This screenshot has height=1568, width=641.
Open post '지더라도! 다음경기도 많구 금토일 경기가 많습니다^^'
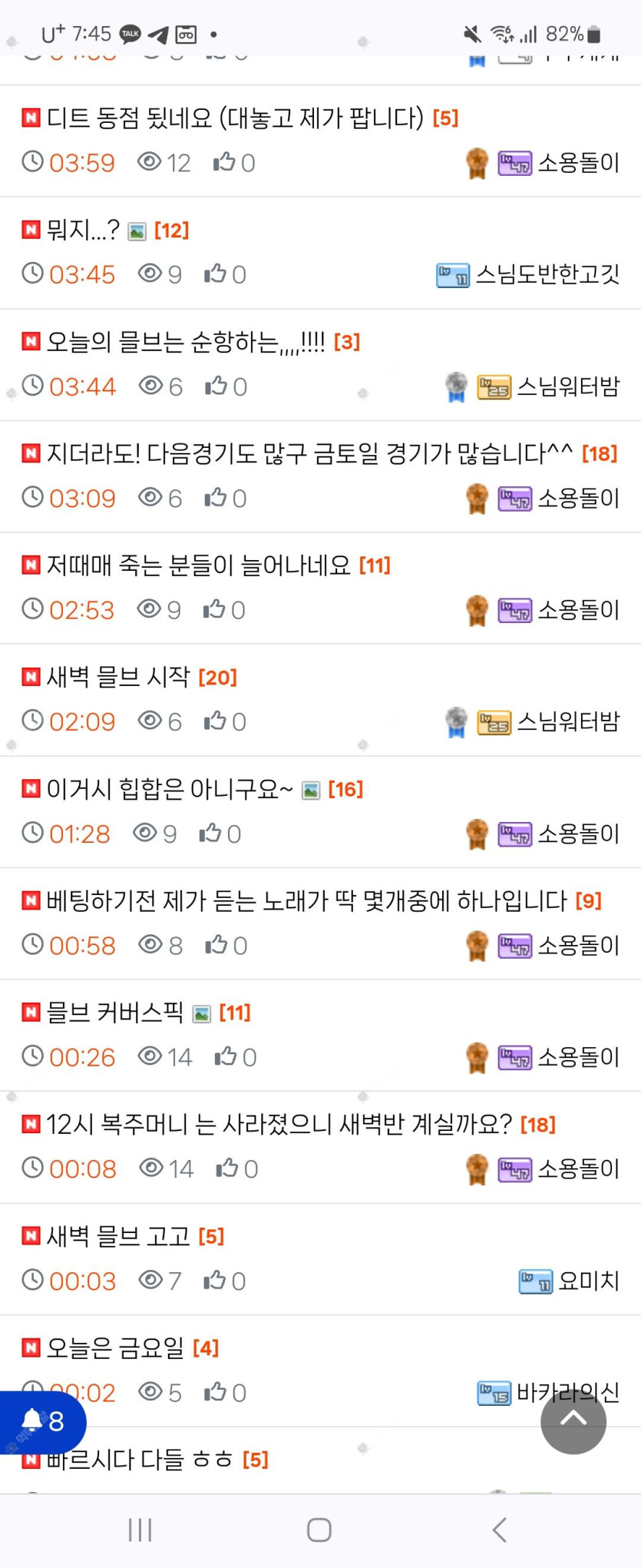[x=309, y=453]
